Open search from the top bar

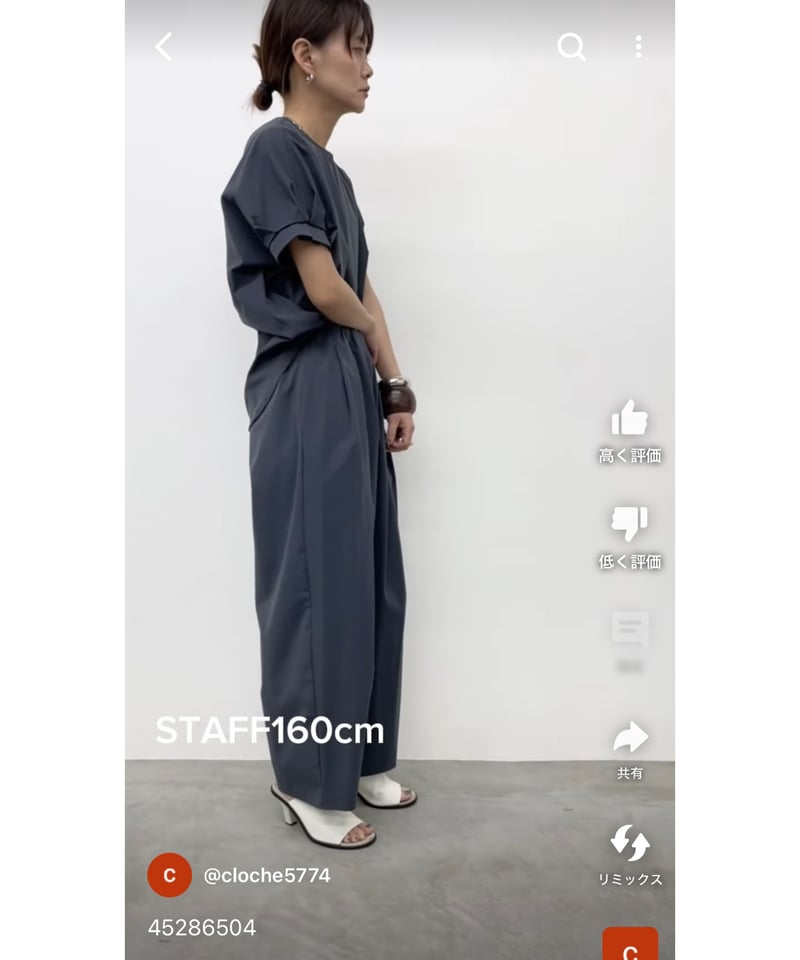click(571, 46)
